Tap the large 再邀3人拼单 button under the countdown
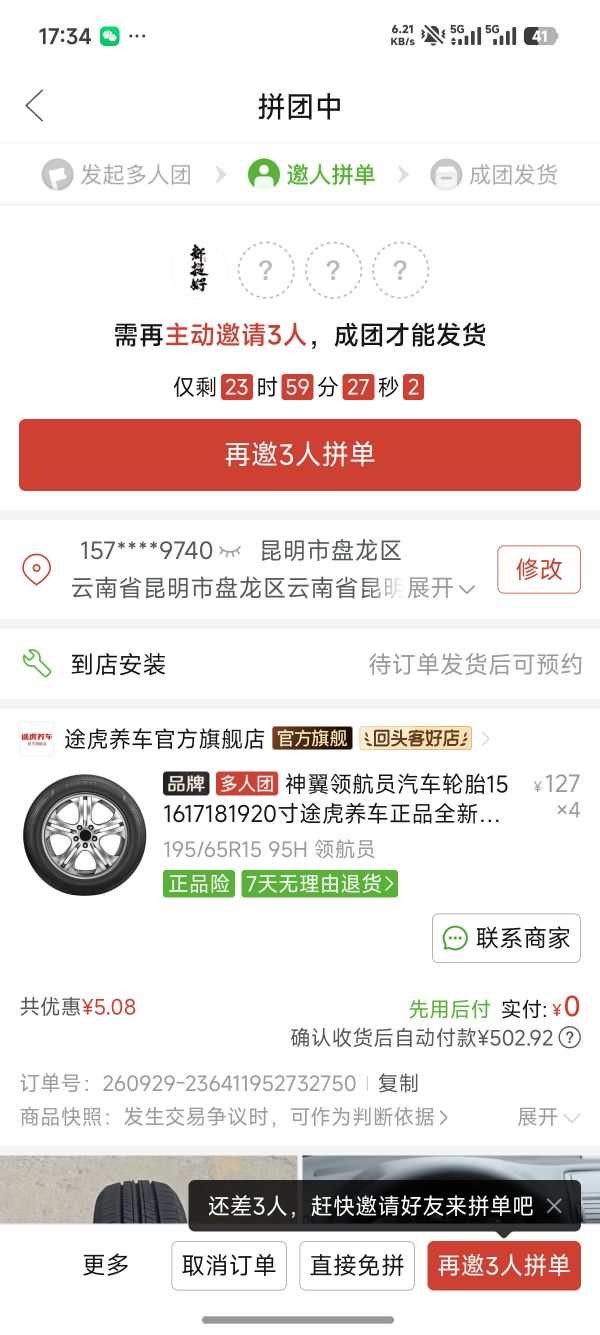The width and height of the screenshot is (600, 1335). pos(300,455)
